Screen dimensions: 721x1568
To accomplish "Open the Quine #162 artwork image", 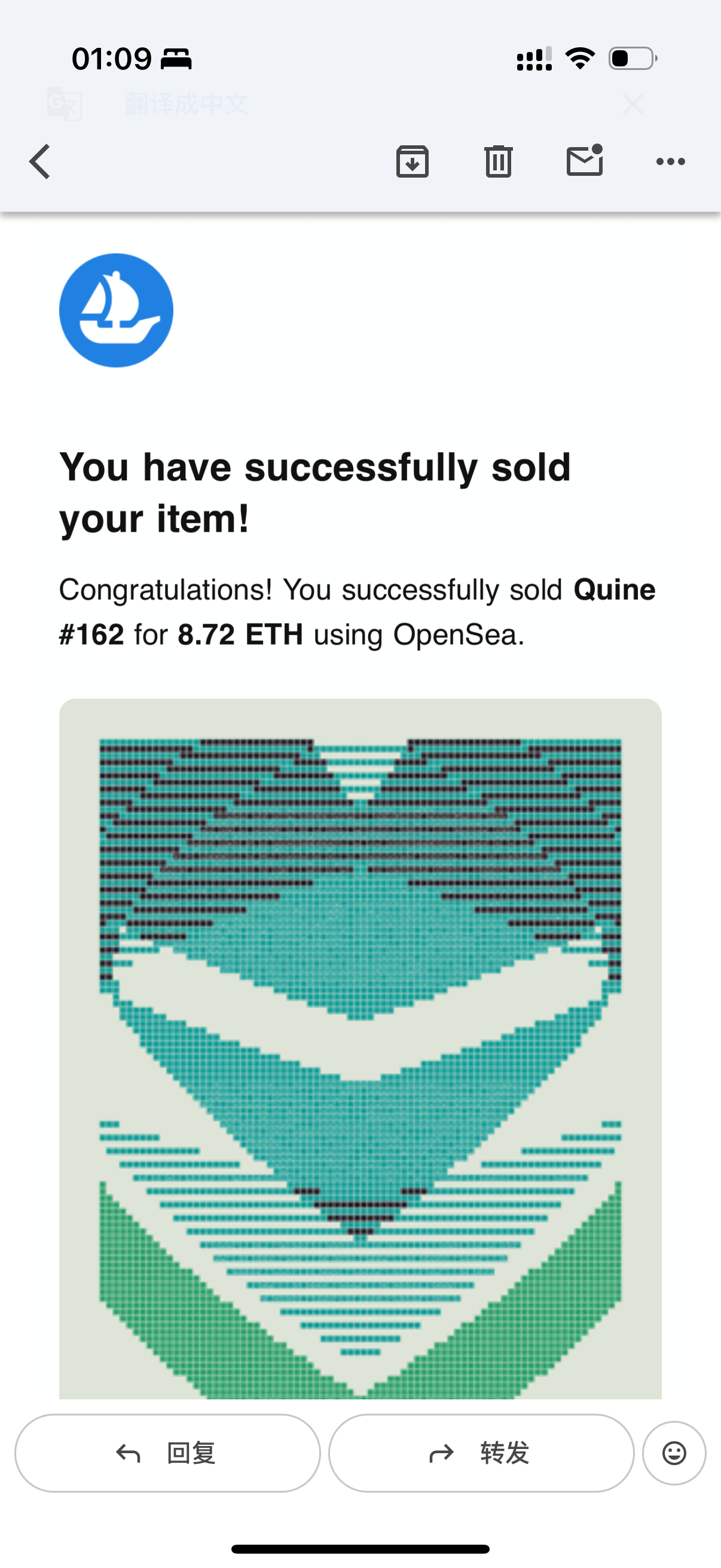I will pyautogui.click(x=360, y=1047).
